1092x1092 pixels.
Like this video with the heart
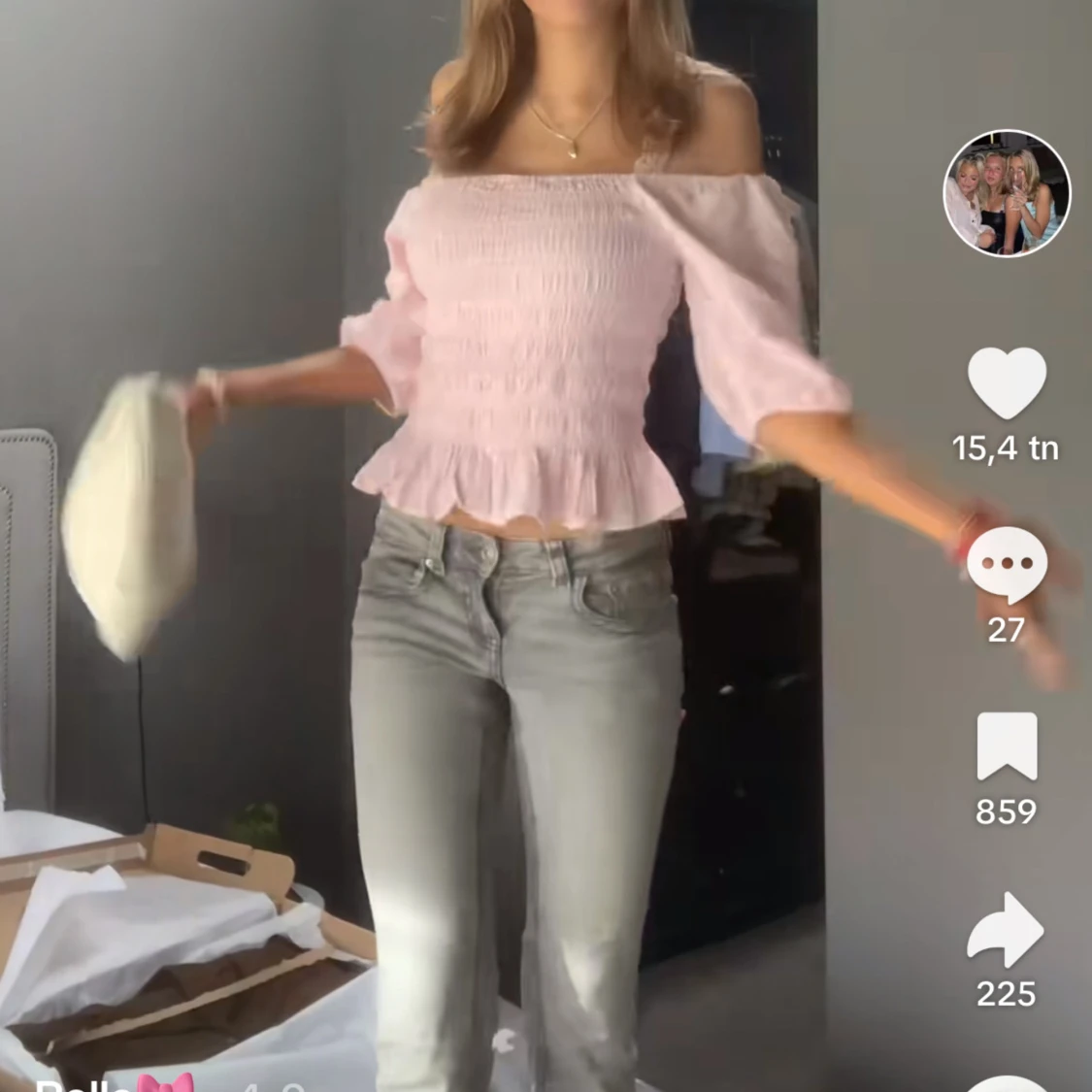tap(1007, 384)
